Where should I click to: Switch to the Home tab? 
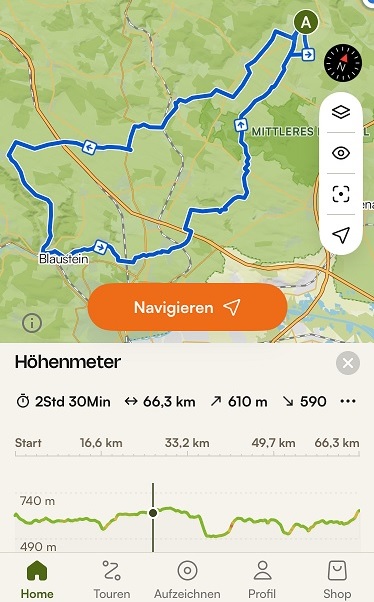37,579
